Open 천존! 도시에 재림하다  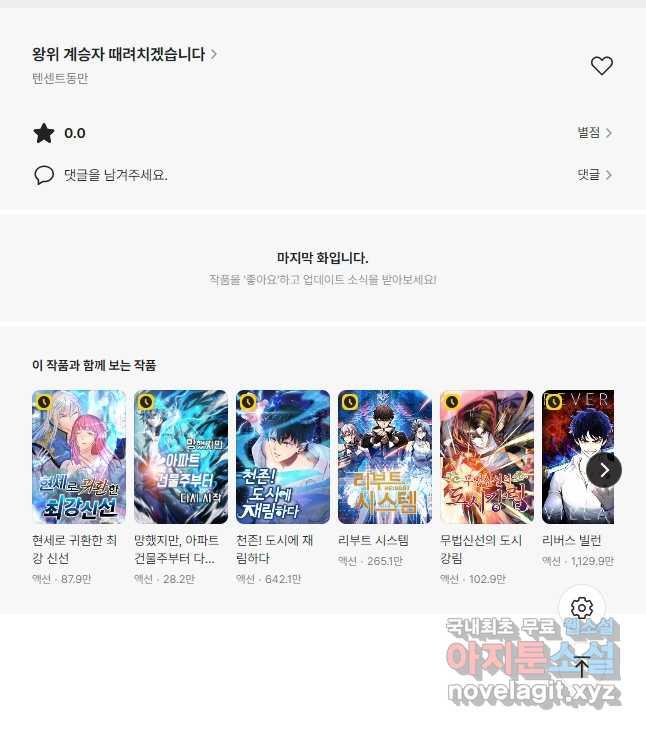coord(283,458)
